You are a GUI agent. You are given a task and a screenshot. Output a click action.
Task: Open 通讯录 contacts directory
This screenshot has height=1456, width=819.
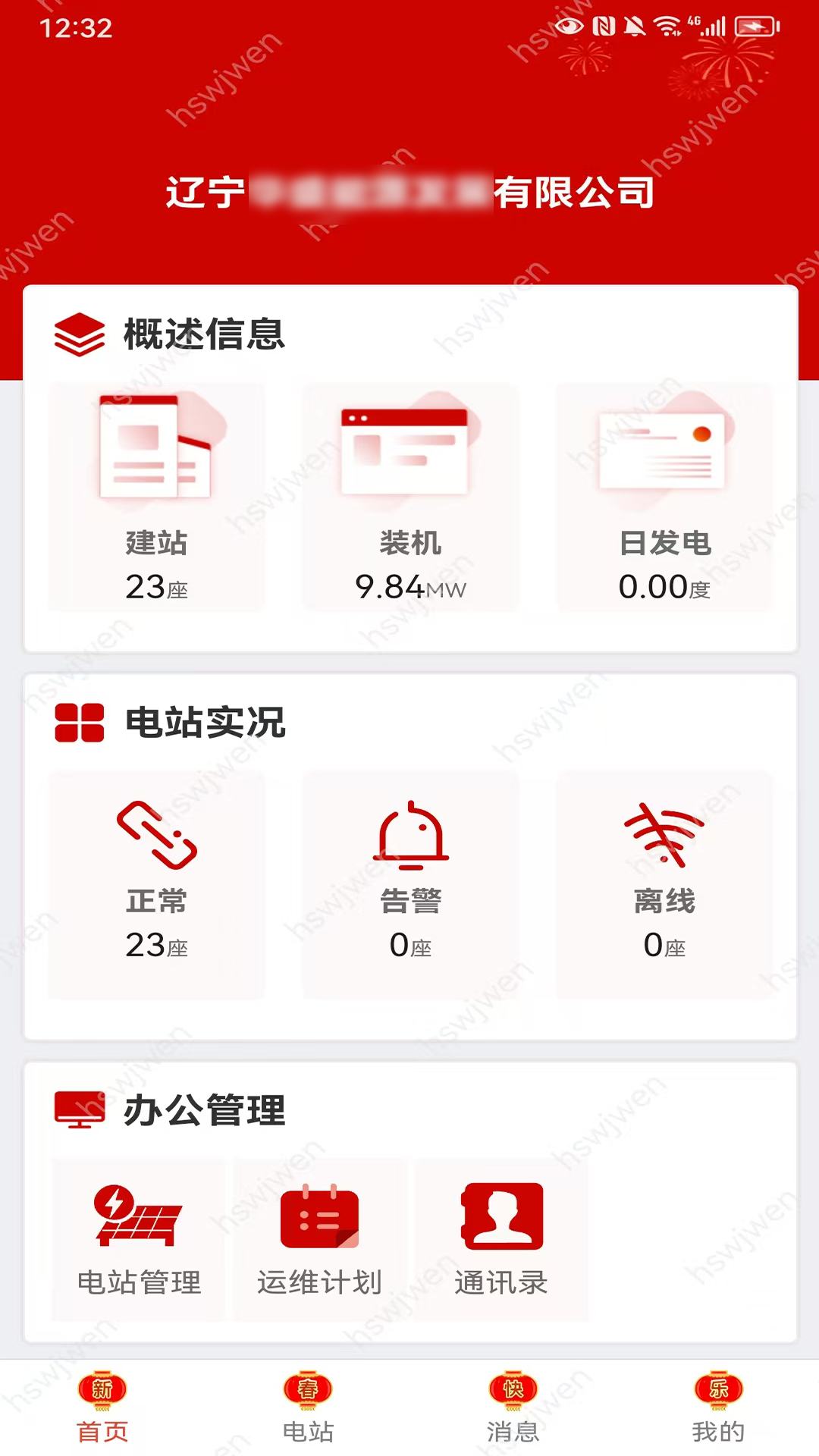click(x=501, y=1240)
